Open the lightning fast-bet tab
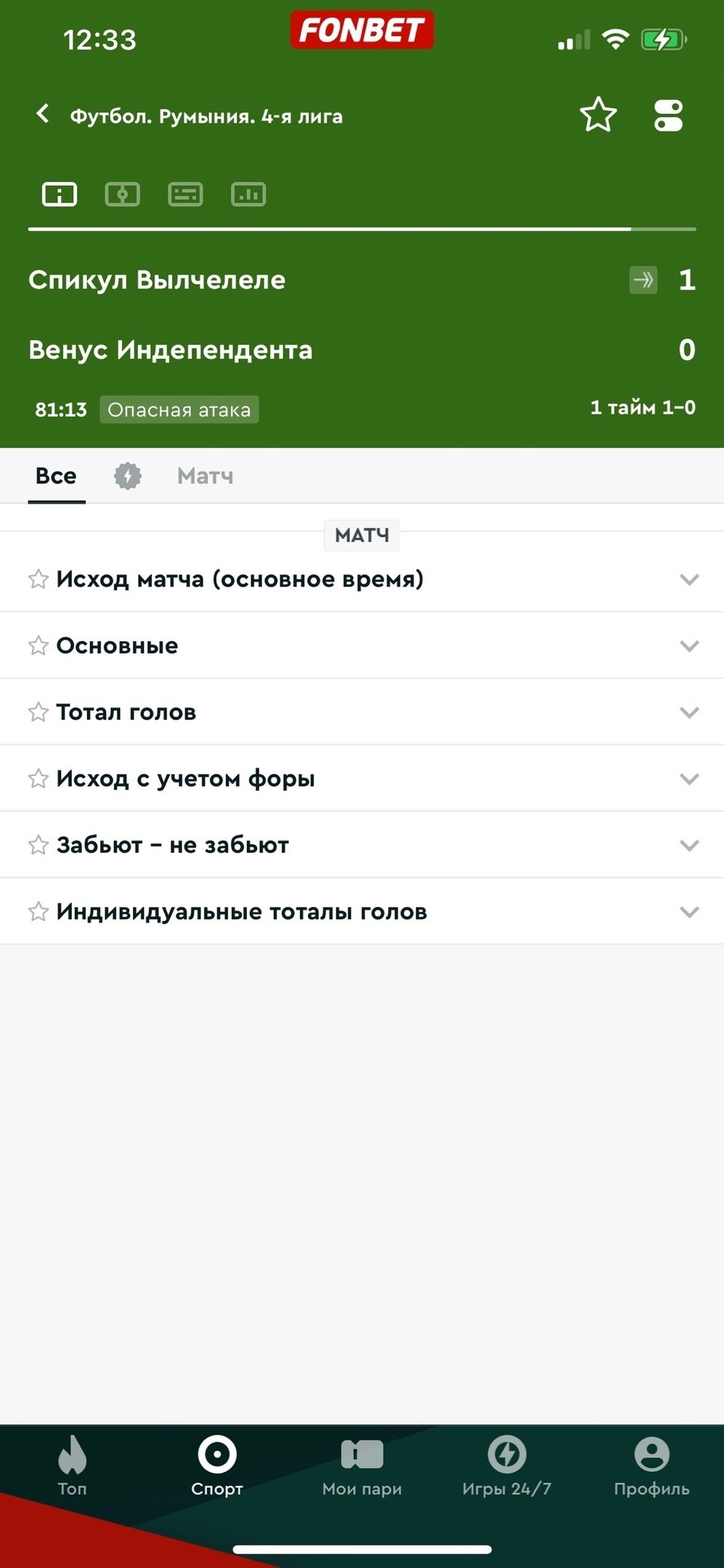This screenshot has height=1568, width=724. [x=128, y=476]
